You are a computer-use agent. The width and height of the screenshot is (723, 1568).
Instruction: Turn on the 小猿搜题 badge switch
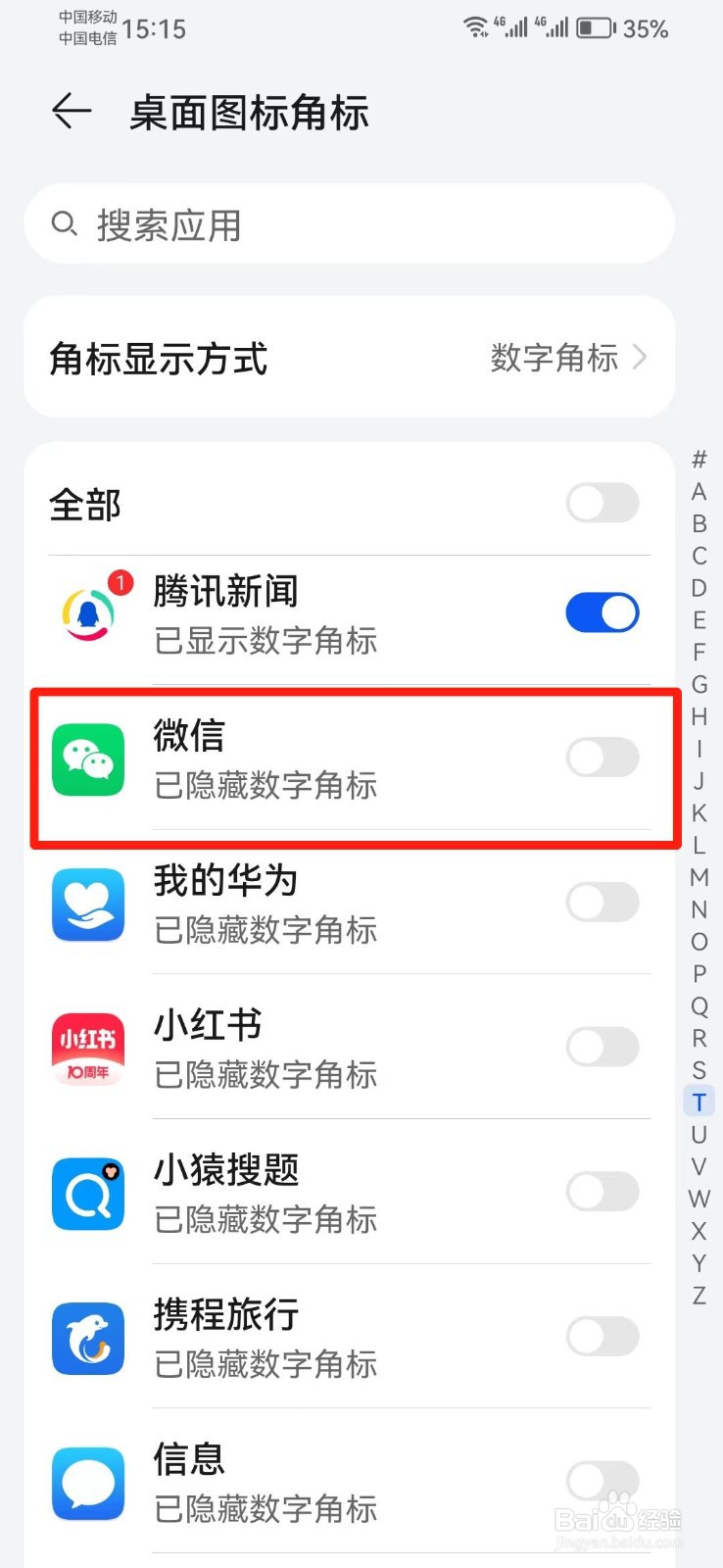(x=602, y=1192)
